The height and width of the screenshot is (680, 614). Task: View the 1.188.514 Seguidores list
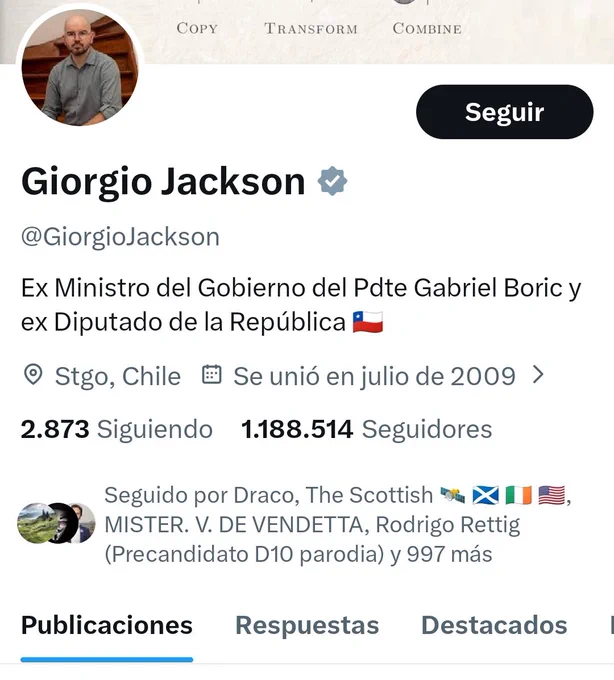[366, 429]
